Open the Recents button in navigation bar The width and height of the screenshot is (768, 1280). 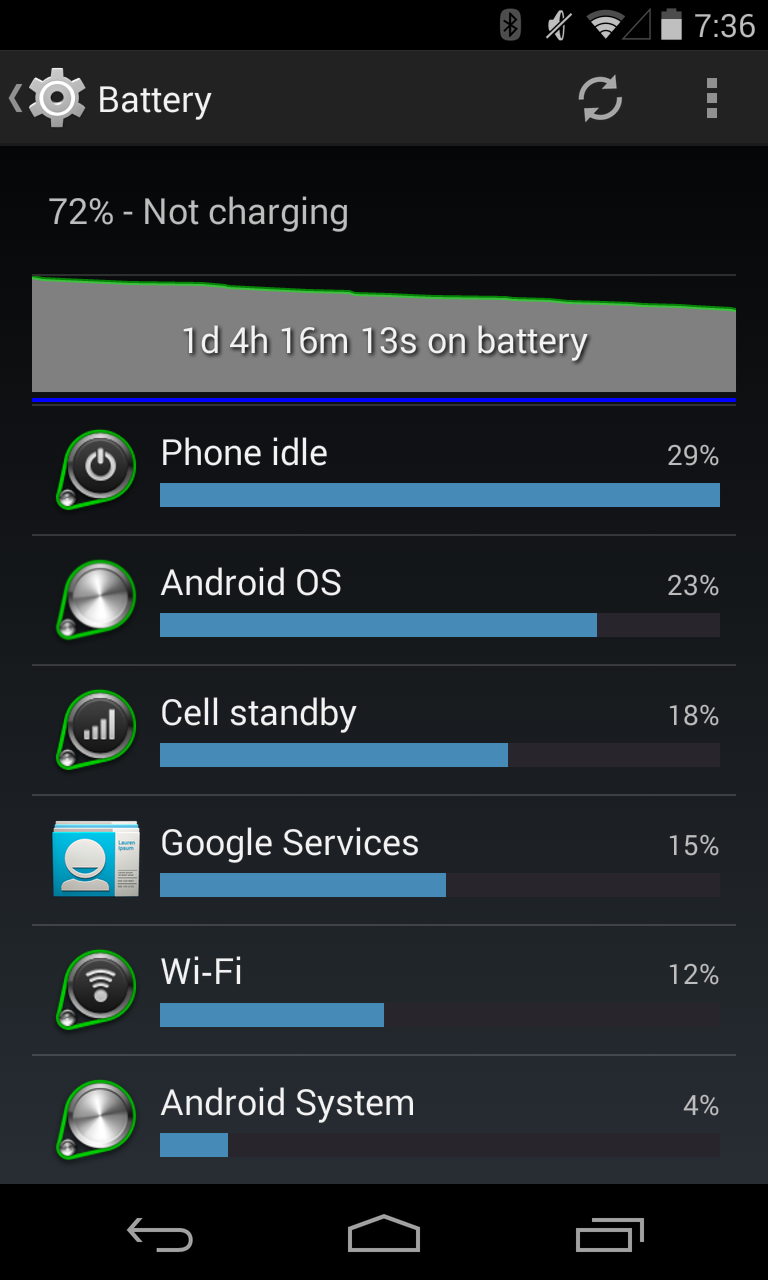click(608, 1235)
